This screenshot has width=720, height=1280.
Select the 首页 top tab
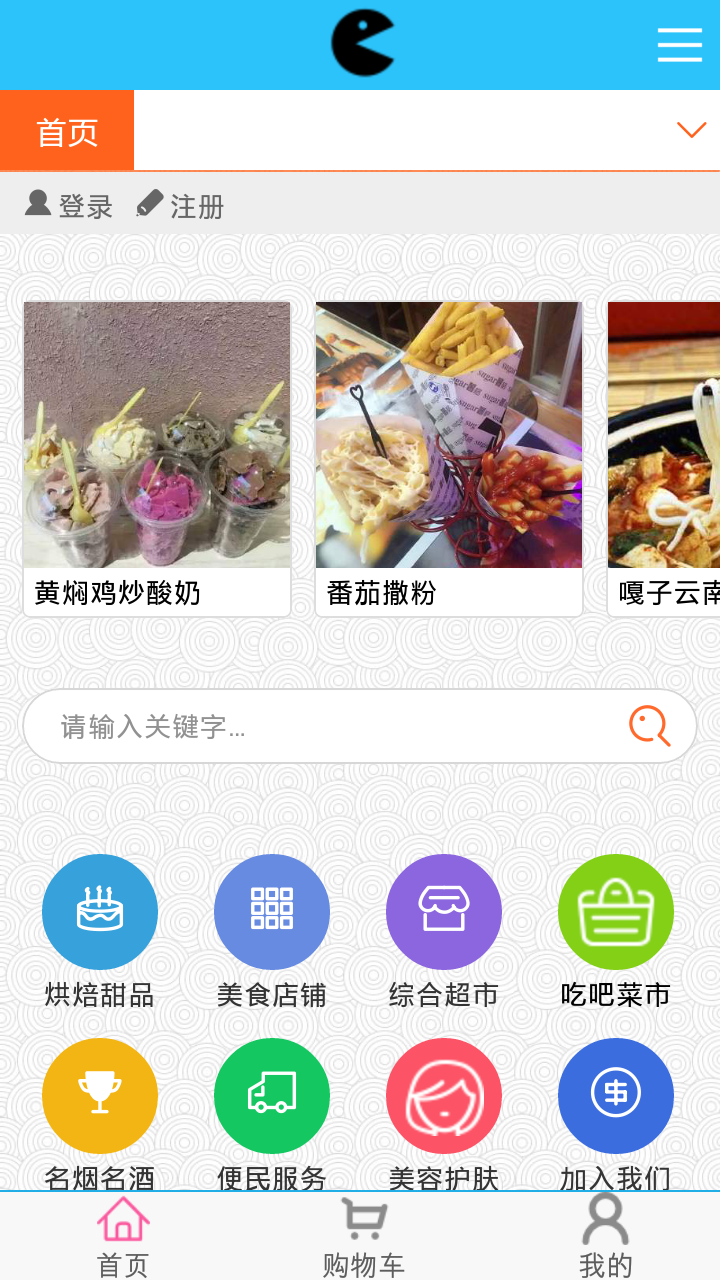click(x=67, y=131)
